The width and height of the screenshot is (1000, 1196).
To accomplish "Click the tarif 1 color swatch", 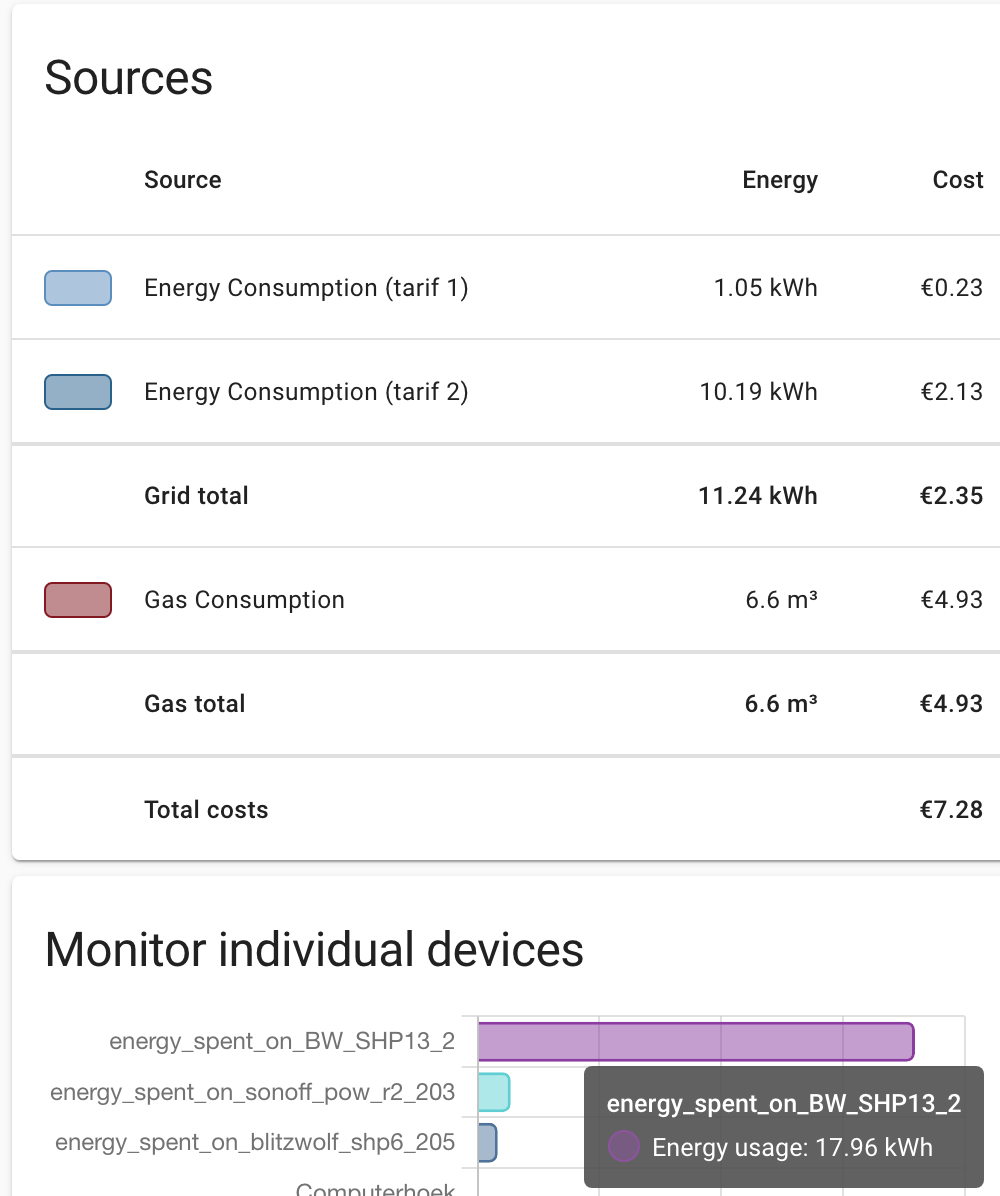I will click(77, 287).
